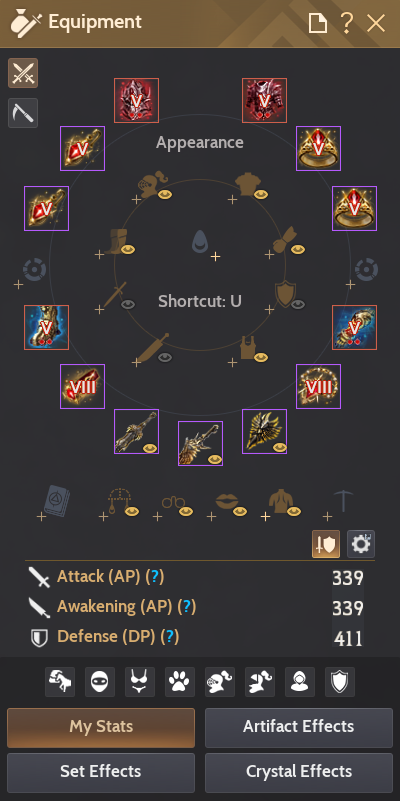The image size is (400, 801).
Task: Toggle helmet appearance visibility eye
Action: 164,194
